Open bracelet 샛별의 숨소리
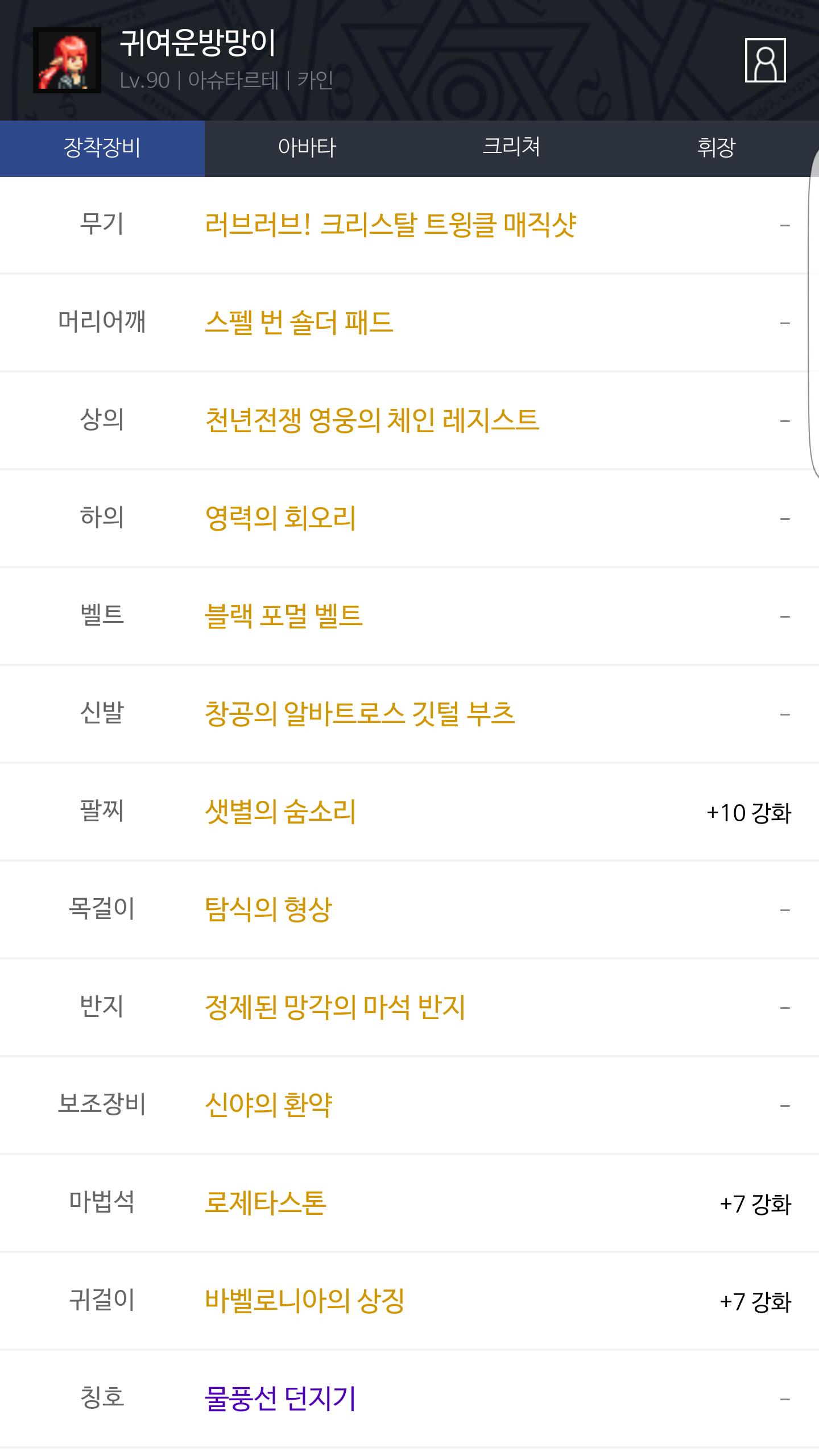 [x=280, y=812]
